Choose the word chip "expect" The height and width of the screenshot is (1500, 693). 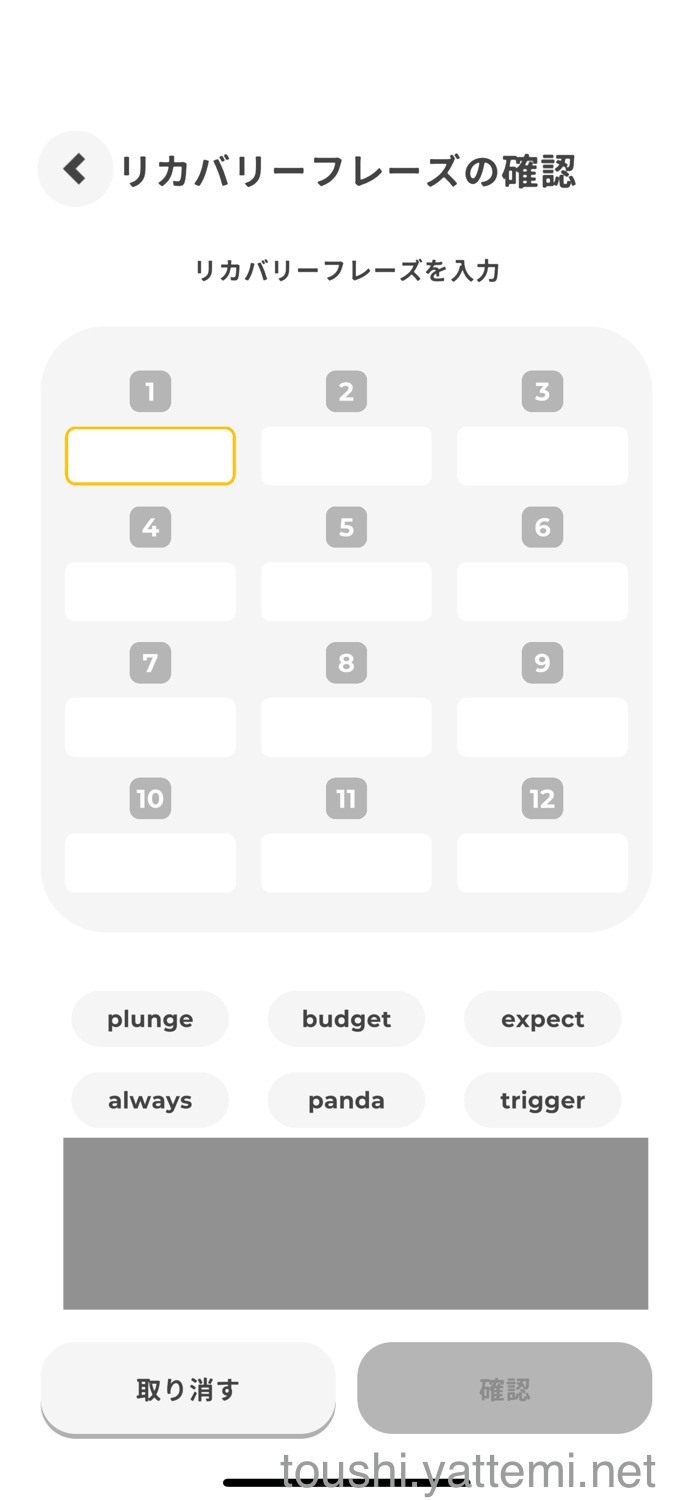click(542, 1019)
